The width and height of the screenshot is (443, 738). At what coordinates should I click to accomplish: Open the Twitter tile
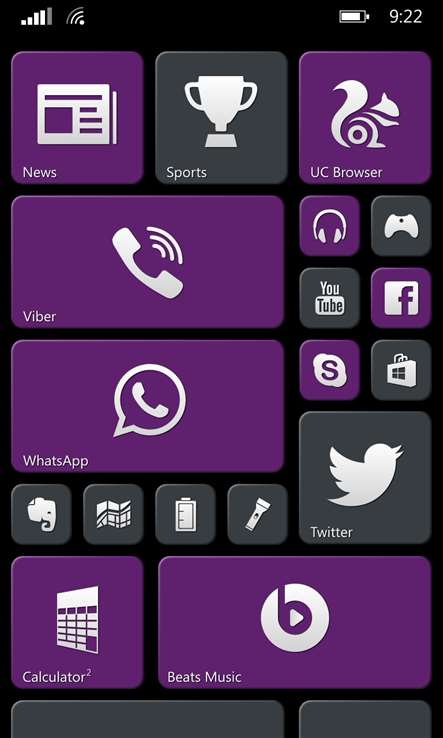365,478
